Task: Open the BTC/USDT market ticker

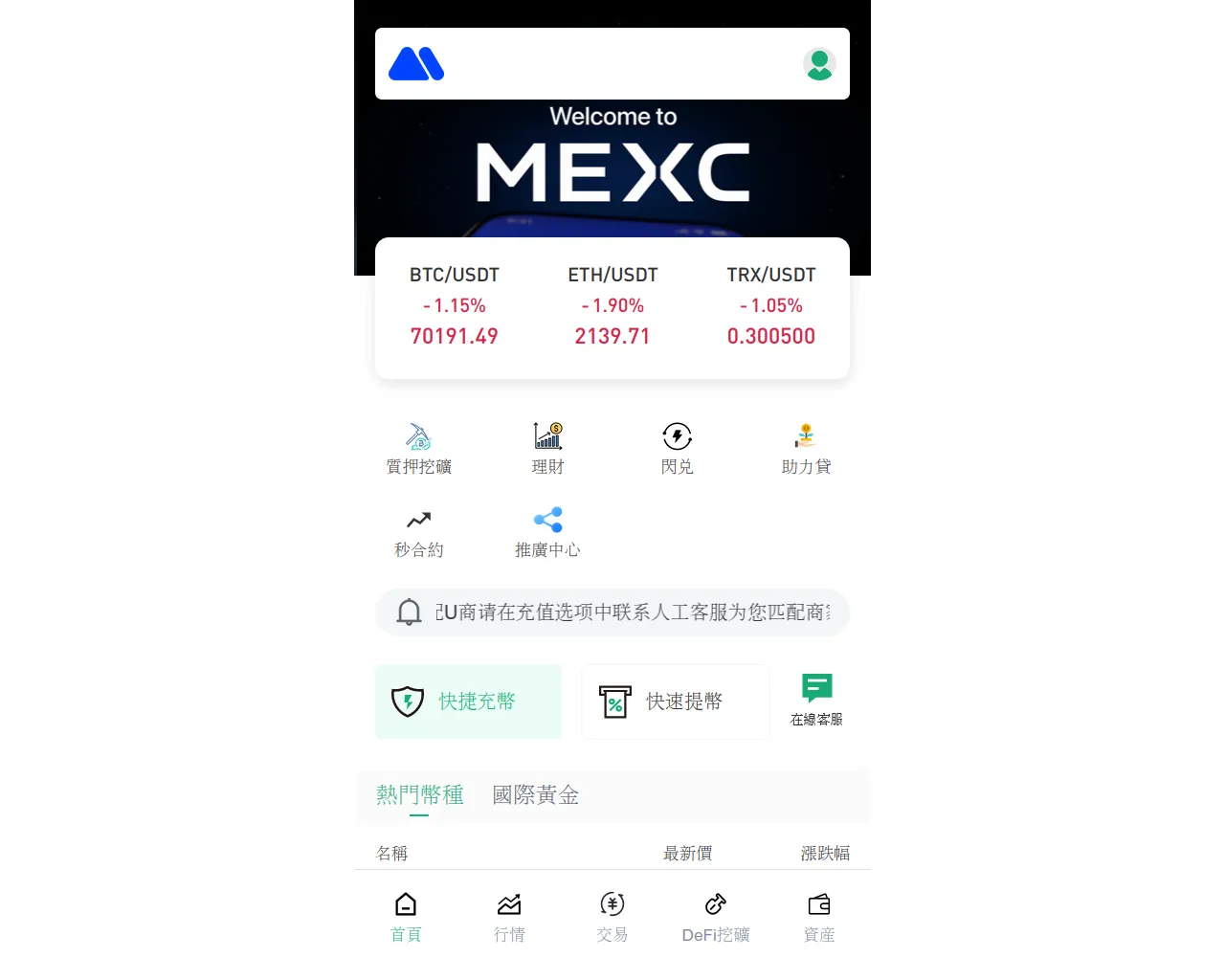Action: (x=455, y=306)
